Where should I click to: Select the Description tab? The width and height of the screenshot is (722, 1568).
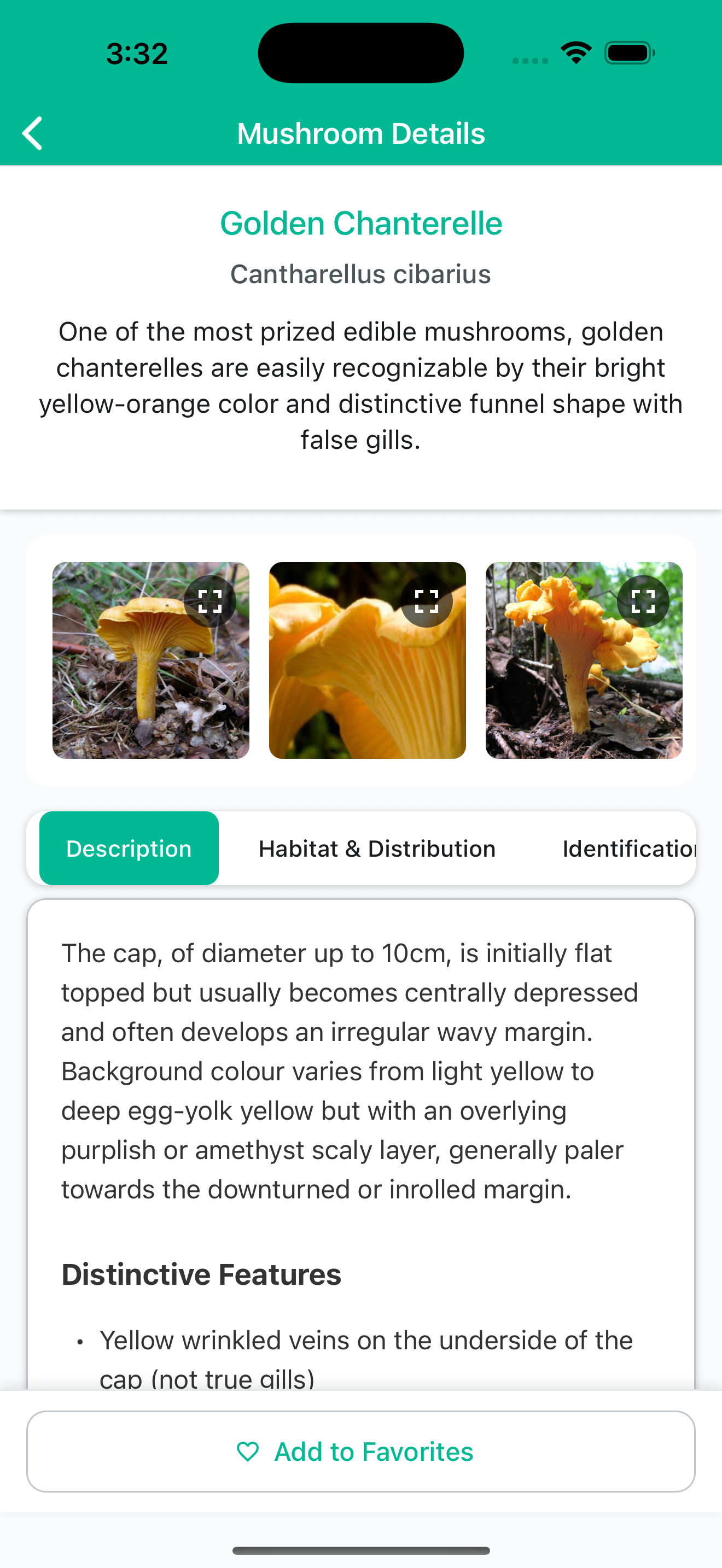click(x=129, y=848)
